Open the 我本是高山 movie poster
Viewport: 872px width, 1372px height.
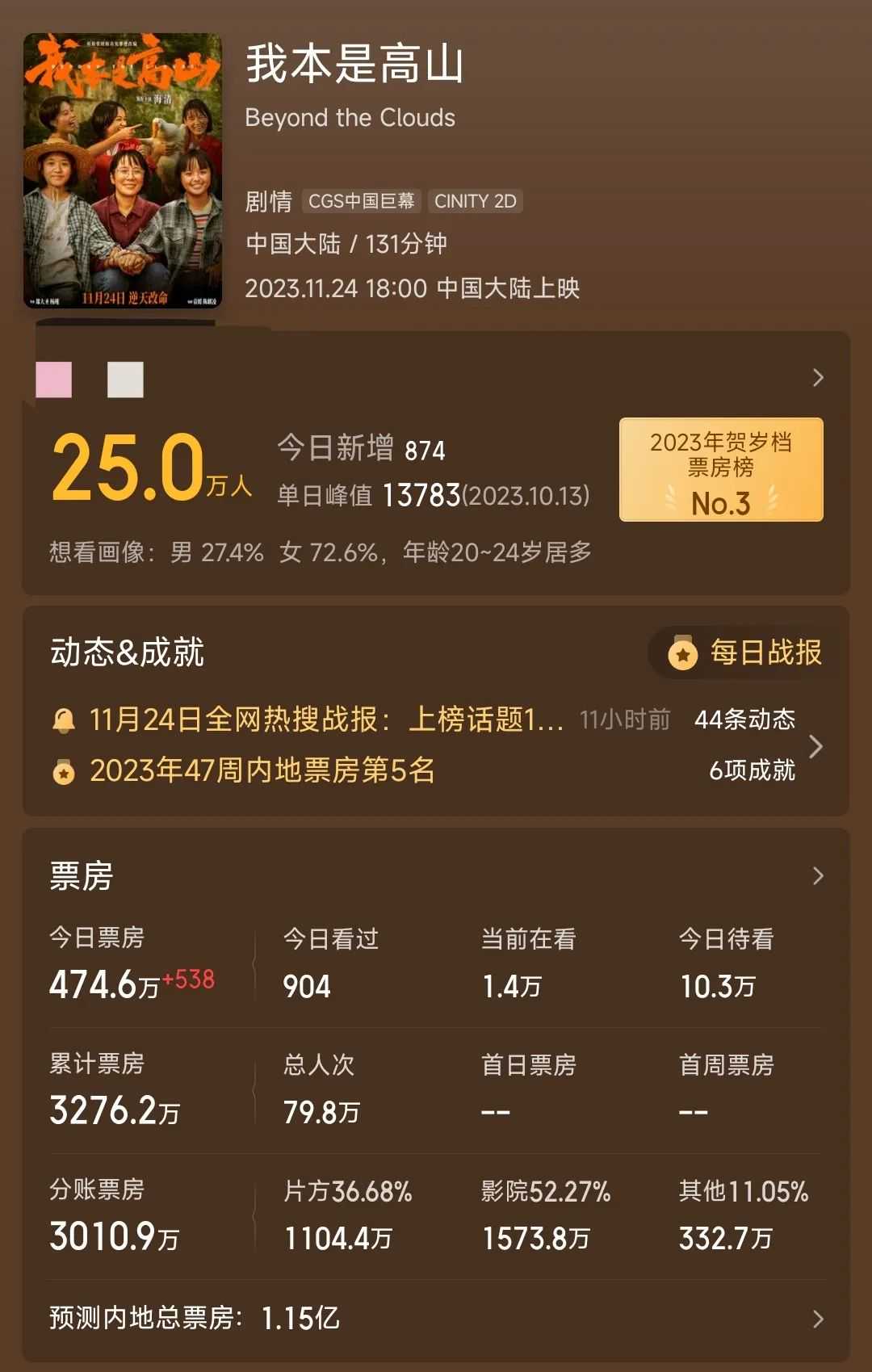tap(123, 170)
